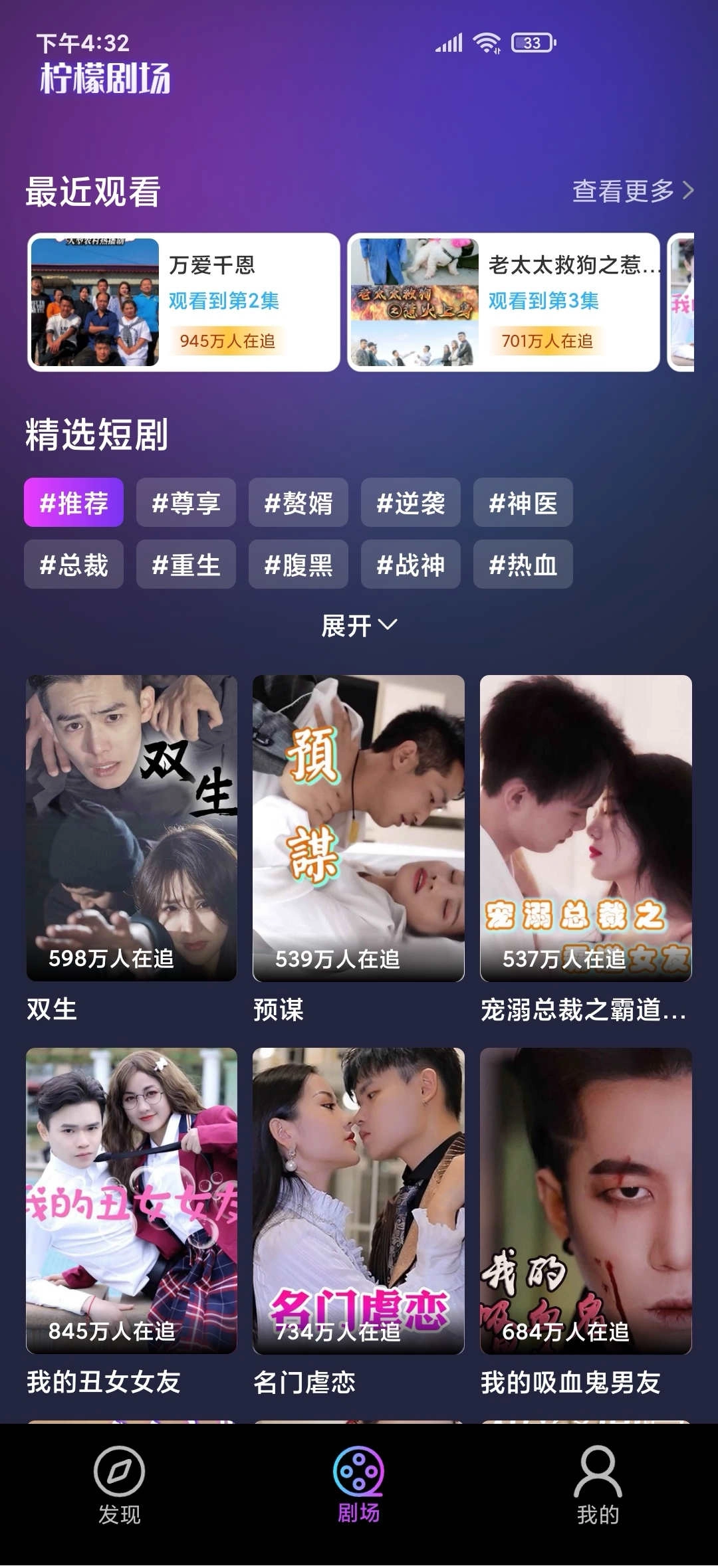Activate the #腹黑 genre filter

pos(298,564)
